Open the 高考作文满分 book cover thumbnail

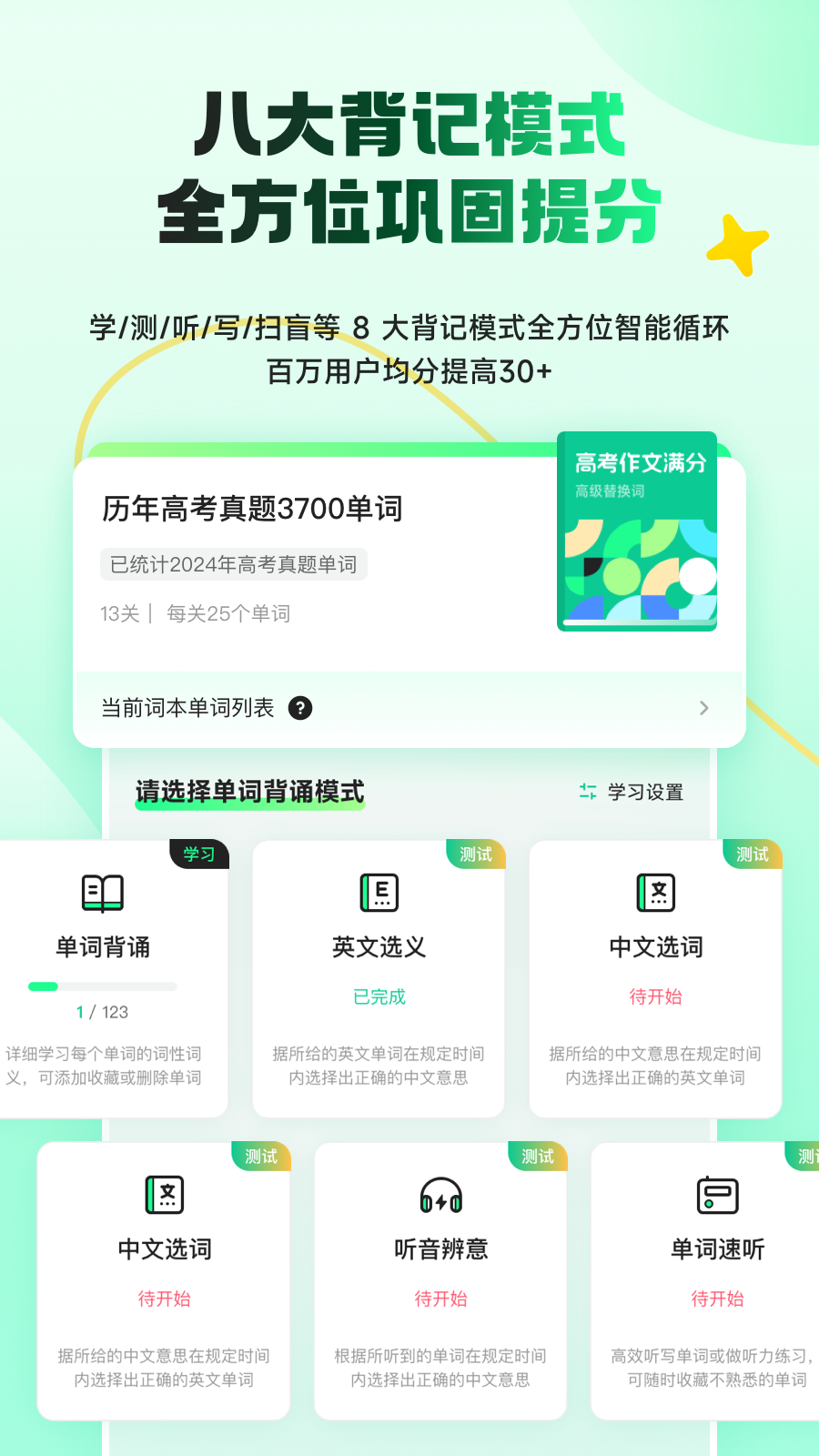click(636, 531)
